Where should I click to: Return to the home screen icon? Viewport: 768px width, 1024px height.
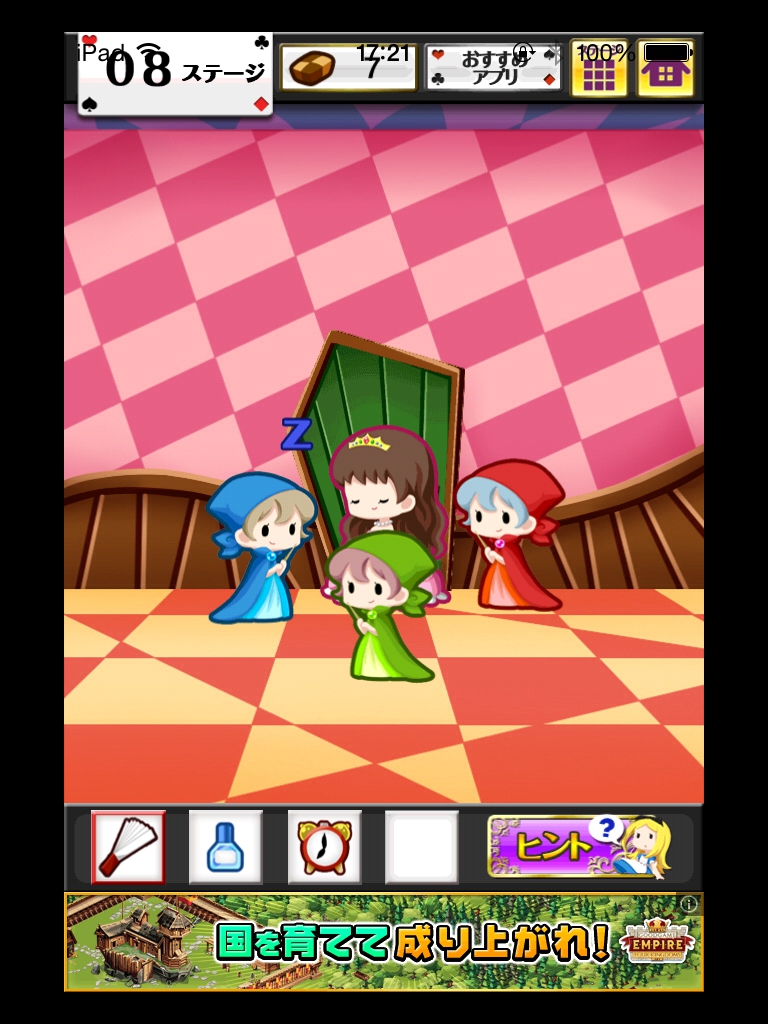point(665,68)
